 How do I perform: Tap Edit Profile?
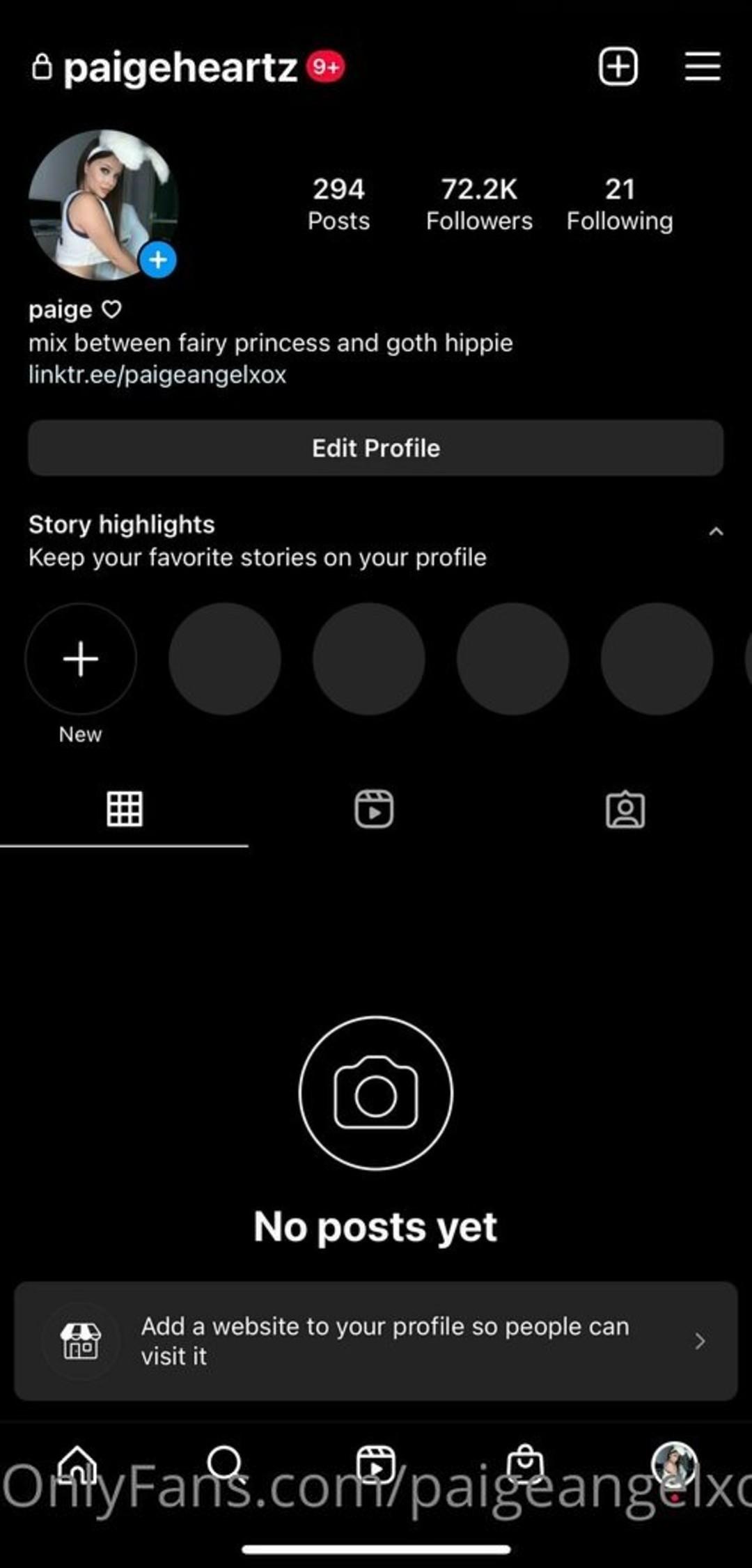376,448
